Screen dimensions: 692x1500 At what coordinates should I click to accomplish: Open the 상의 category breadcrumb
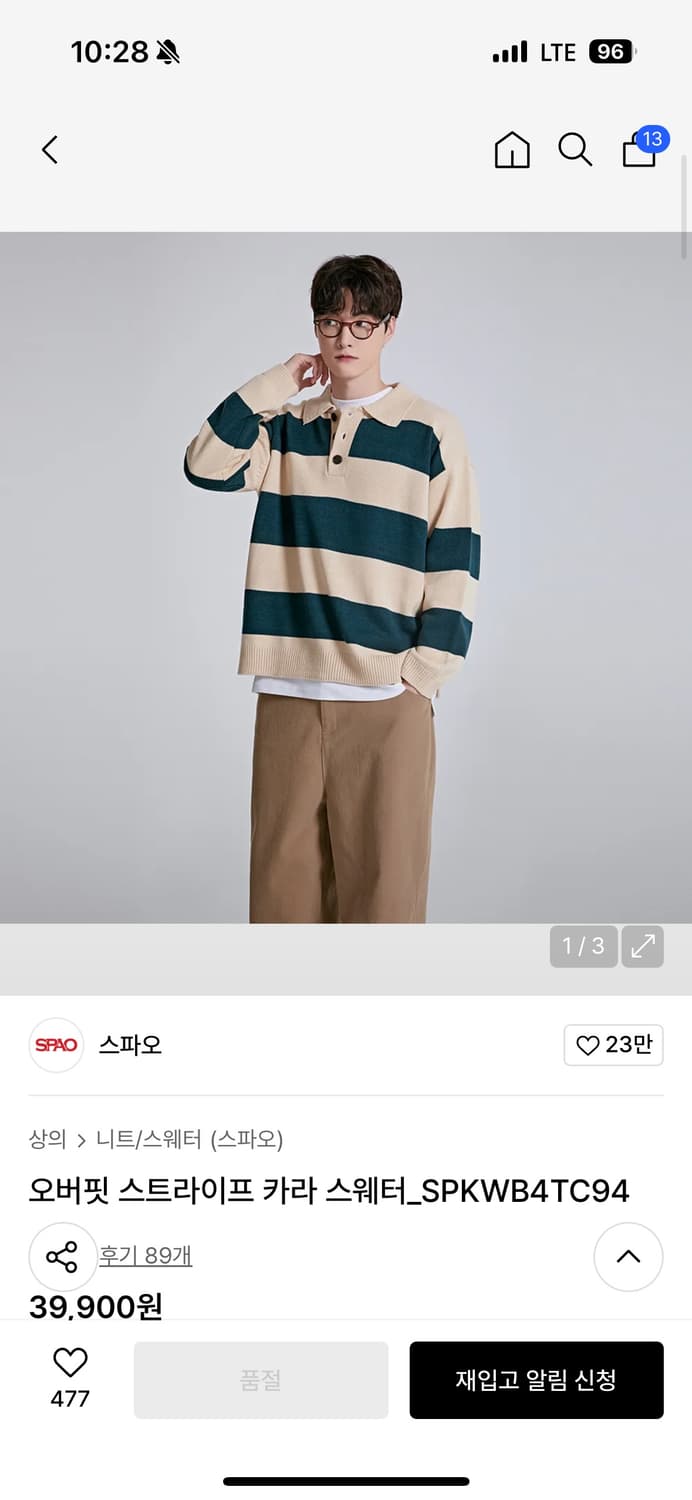tap(47, 1138)
